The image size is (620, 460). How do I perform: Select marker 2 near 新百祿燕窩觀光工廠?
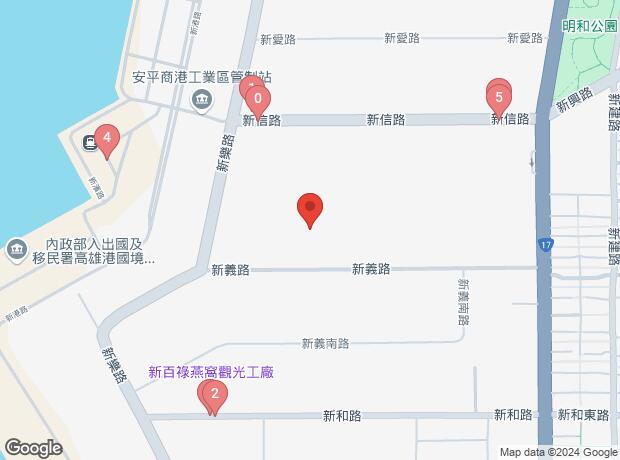213,395
